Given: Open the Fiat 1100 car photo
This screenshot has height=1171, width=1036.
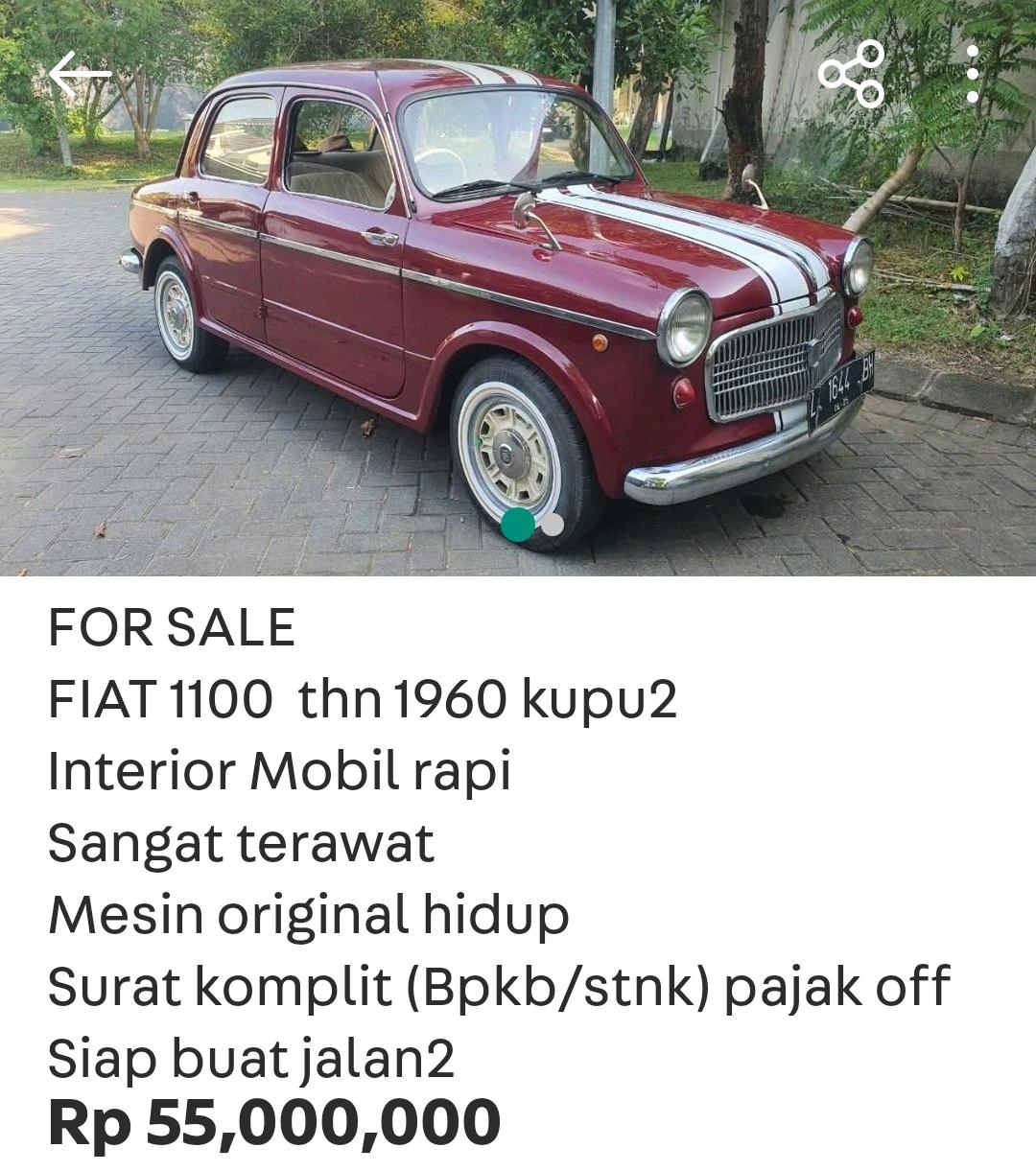Looking at the screenshot, I should click(x=518, y=288).
